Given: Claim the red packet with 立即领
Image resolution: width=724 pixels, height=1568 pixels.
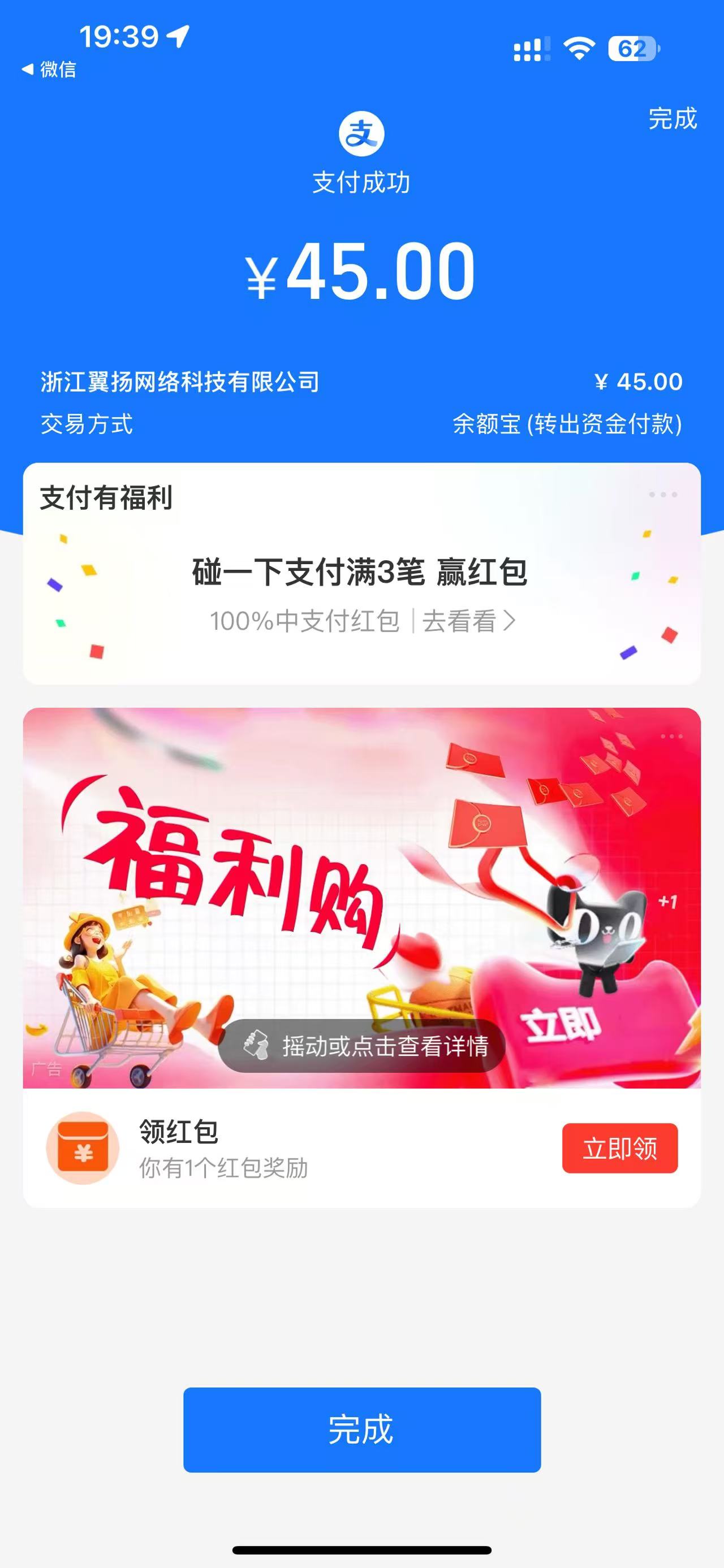Looking at the screenshot, I should [619, 1148].
